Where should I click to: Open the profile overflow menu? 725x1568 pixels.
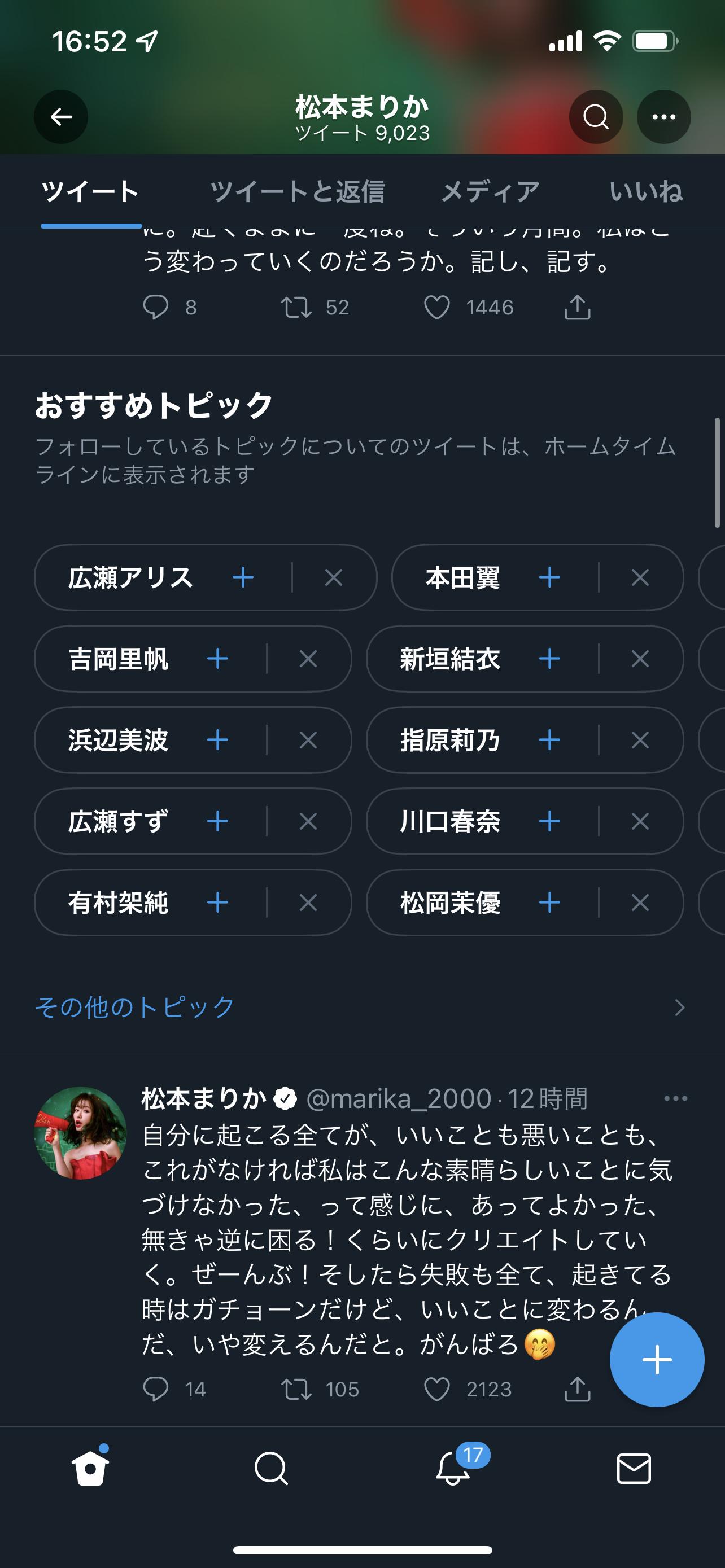pyautogui.click(x=663, y=116)
